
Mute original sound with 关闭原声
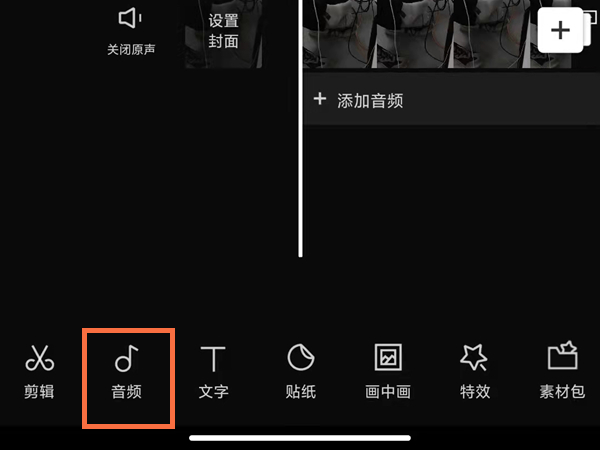(131, 30)
